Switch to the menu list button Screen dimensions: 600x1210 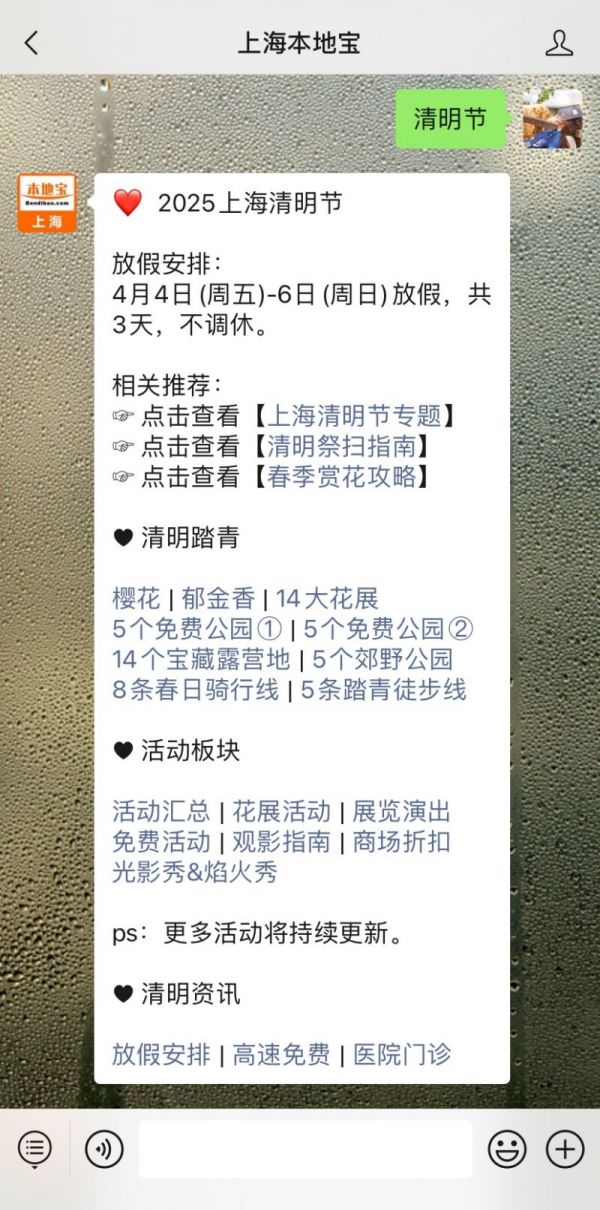coord(34,1150)
